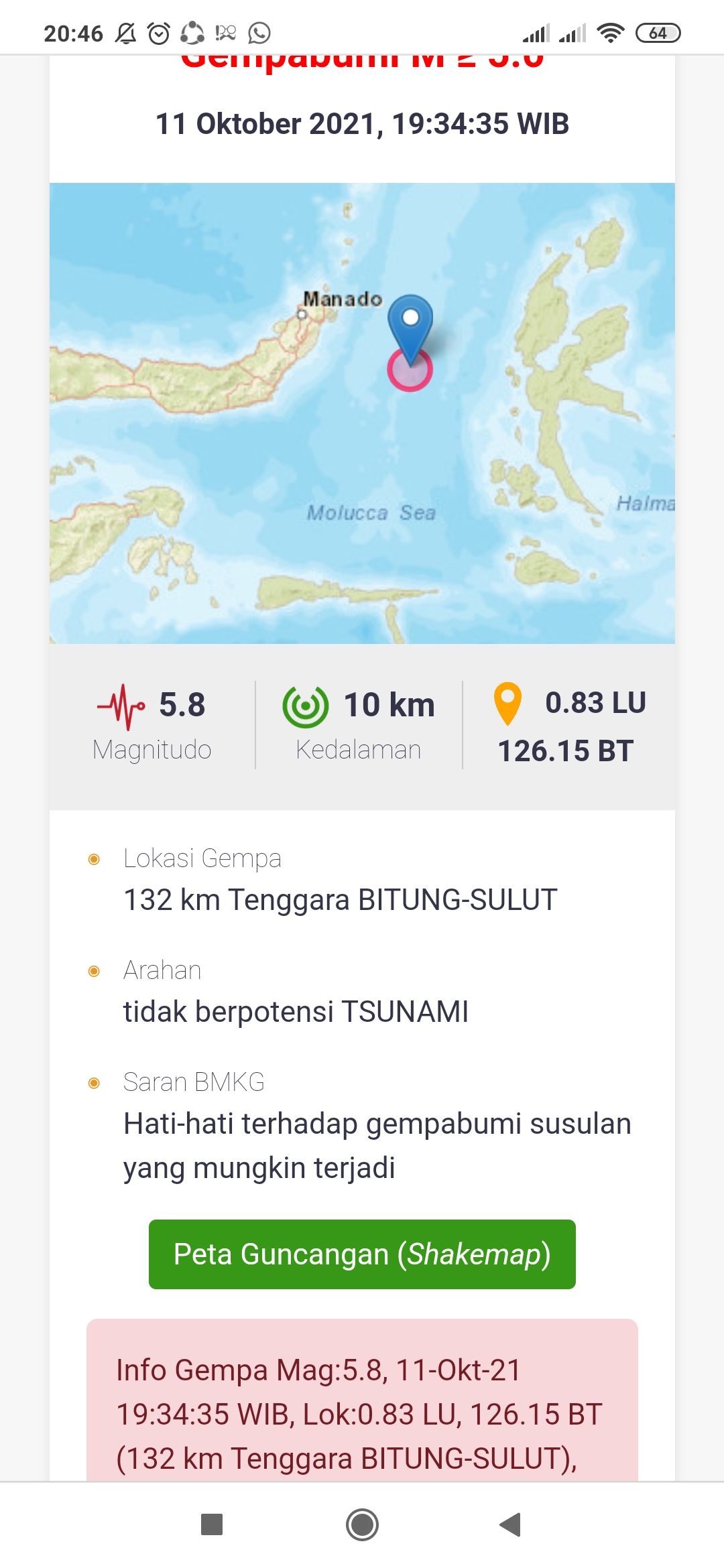724x1568 pixels.
Task: Tap the battery indicator showing 64
Action: point(658,31)
